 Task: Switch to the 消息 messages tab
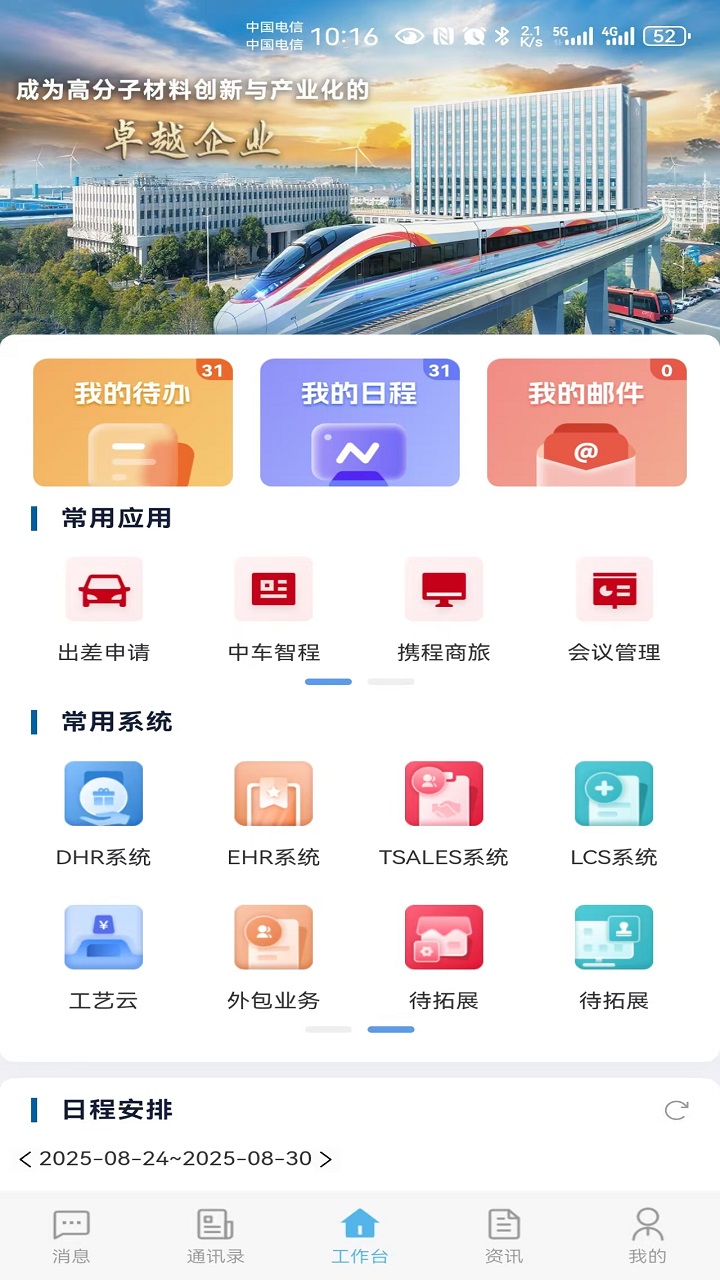71,1235
